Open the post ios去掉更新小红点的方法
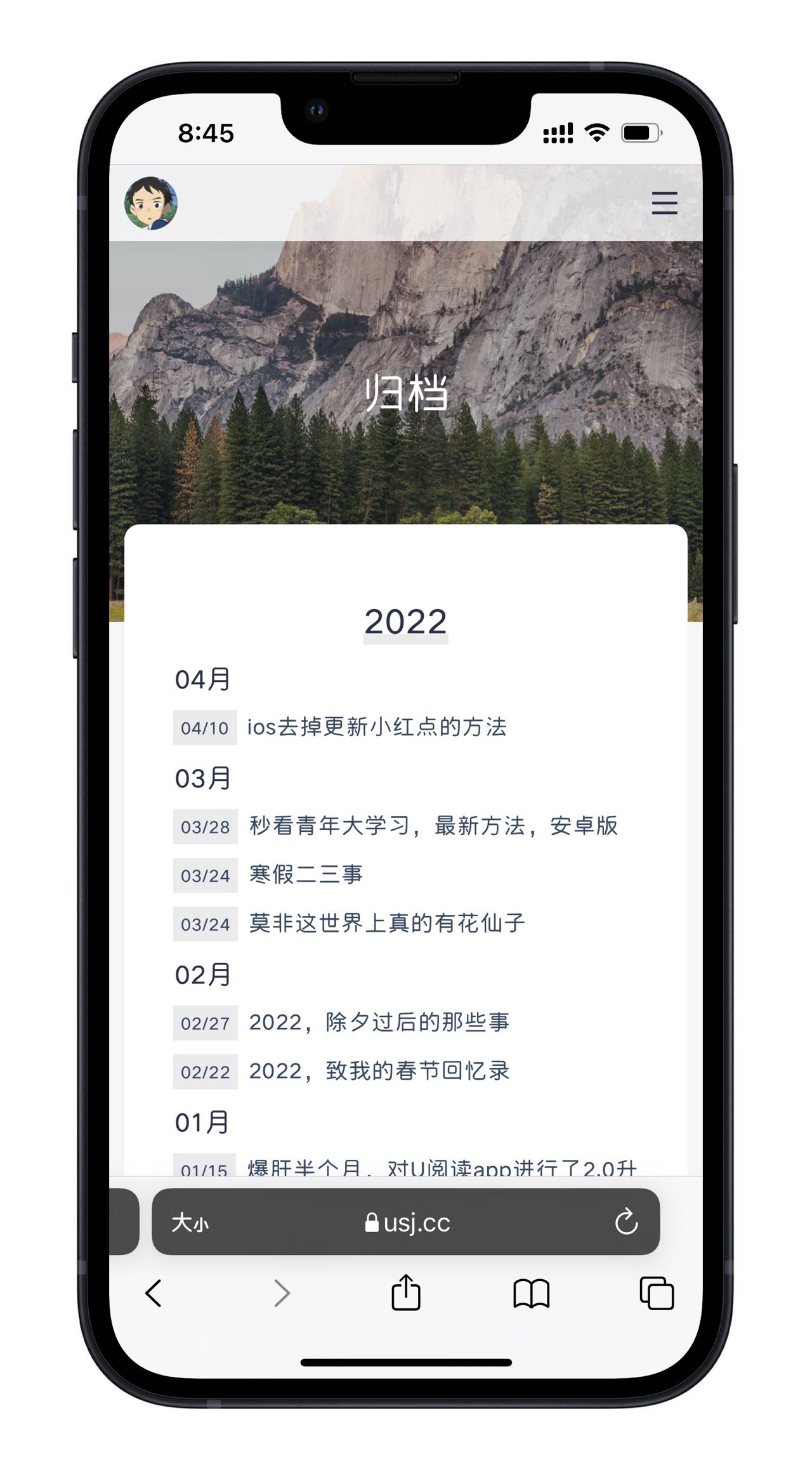Image resolution: width=812 pixels, height=1472 pixels. (376, 727)
